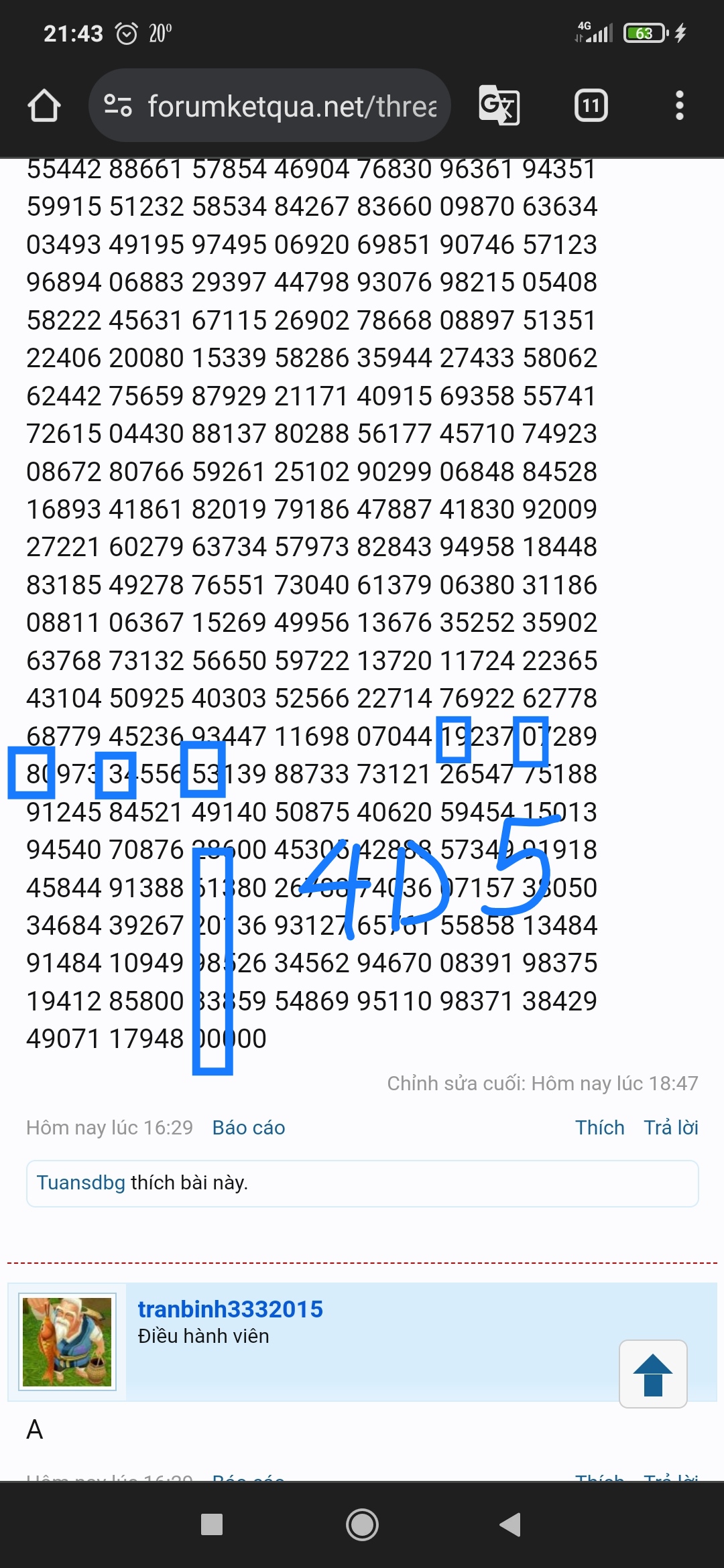Open the browser overflow menu
Screen dimensions: 724x1568
coord(679,105)
